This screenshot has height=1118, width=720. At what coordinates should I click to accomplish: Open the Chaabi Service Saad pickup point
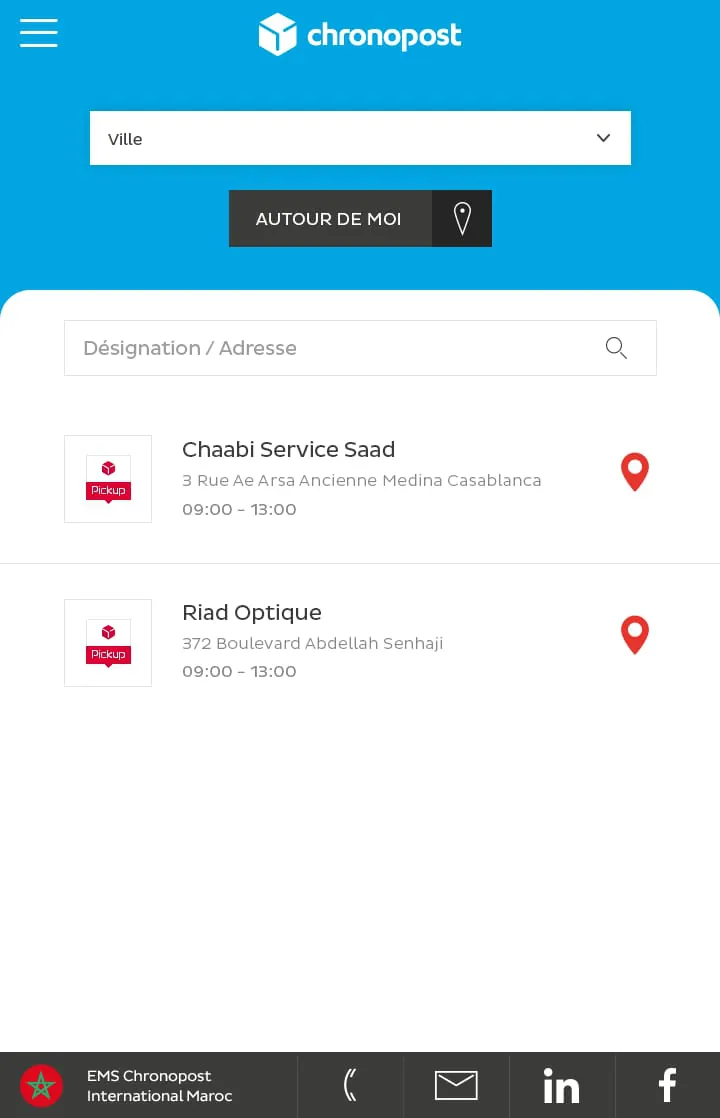(x=289, y=450)
